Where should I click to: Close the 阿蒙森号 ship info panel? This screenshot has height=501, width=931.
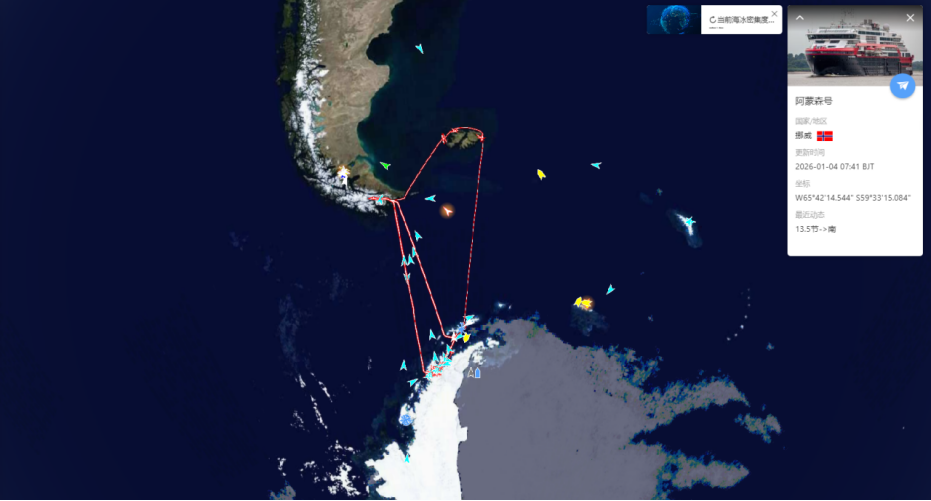click(x=910, y=18)
